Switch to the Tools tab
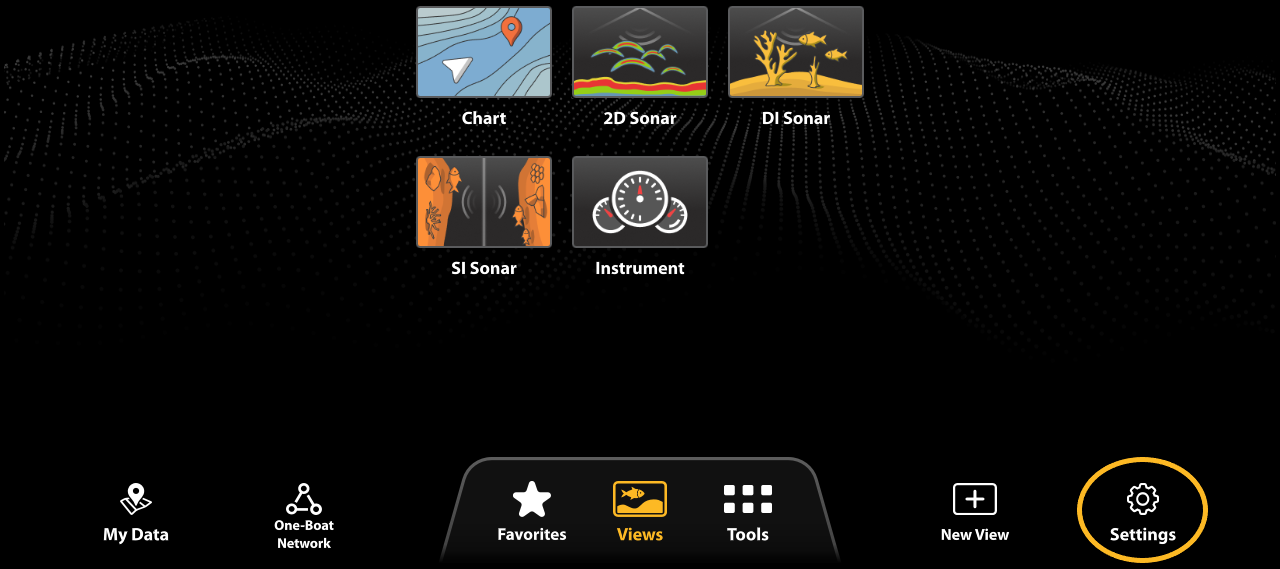This screenshot has height=569, width=1280. [x=748, y=511]
